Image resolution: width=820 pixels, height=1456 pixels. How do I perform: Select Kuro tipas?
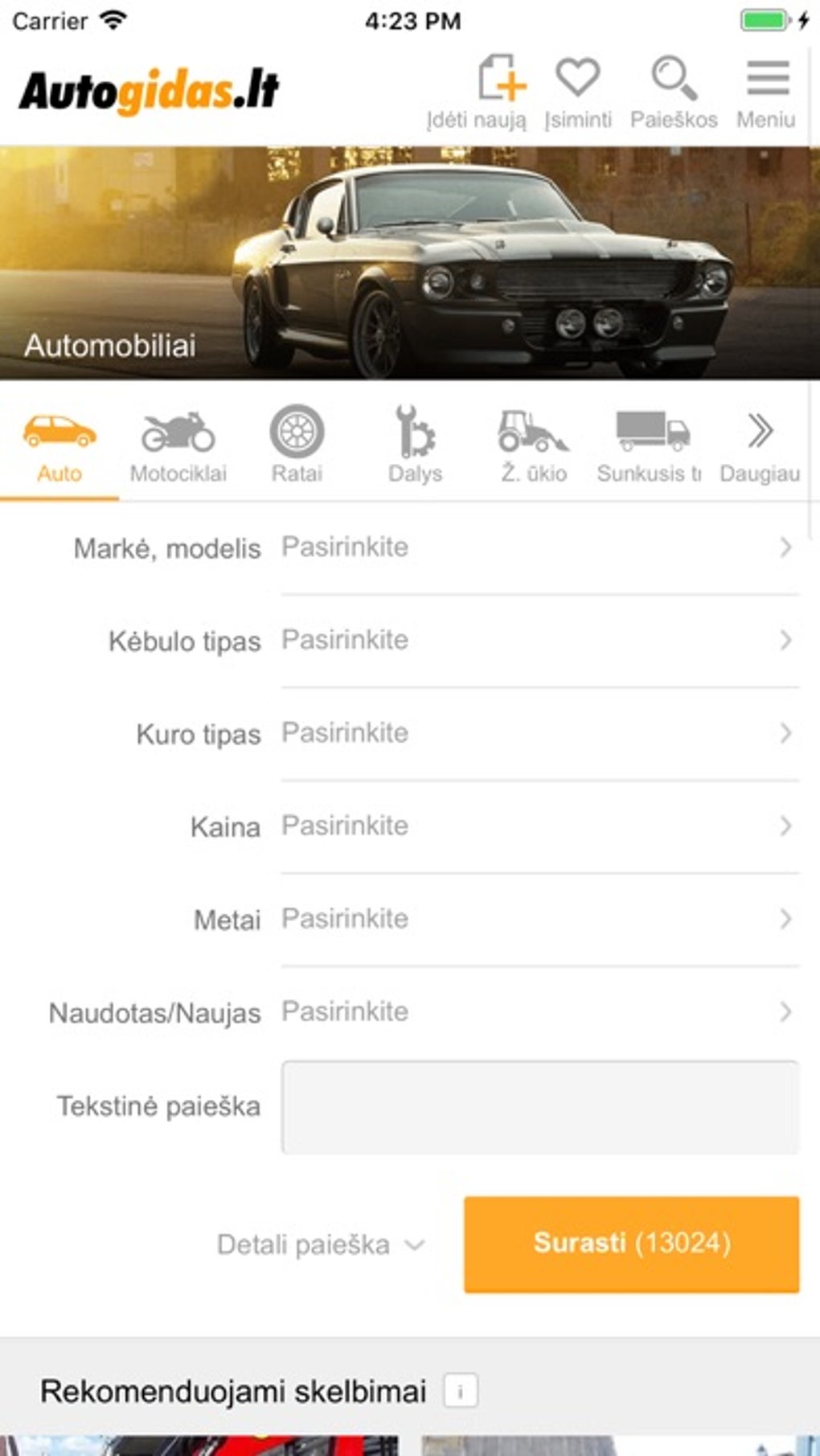[x=539, y=733]
